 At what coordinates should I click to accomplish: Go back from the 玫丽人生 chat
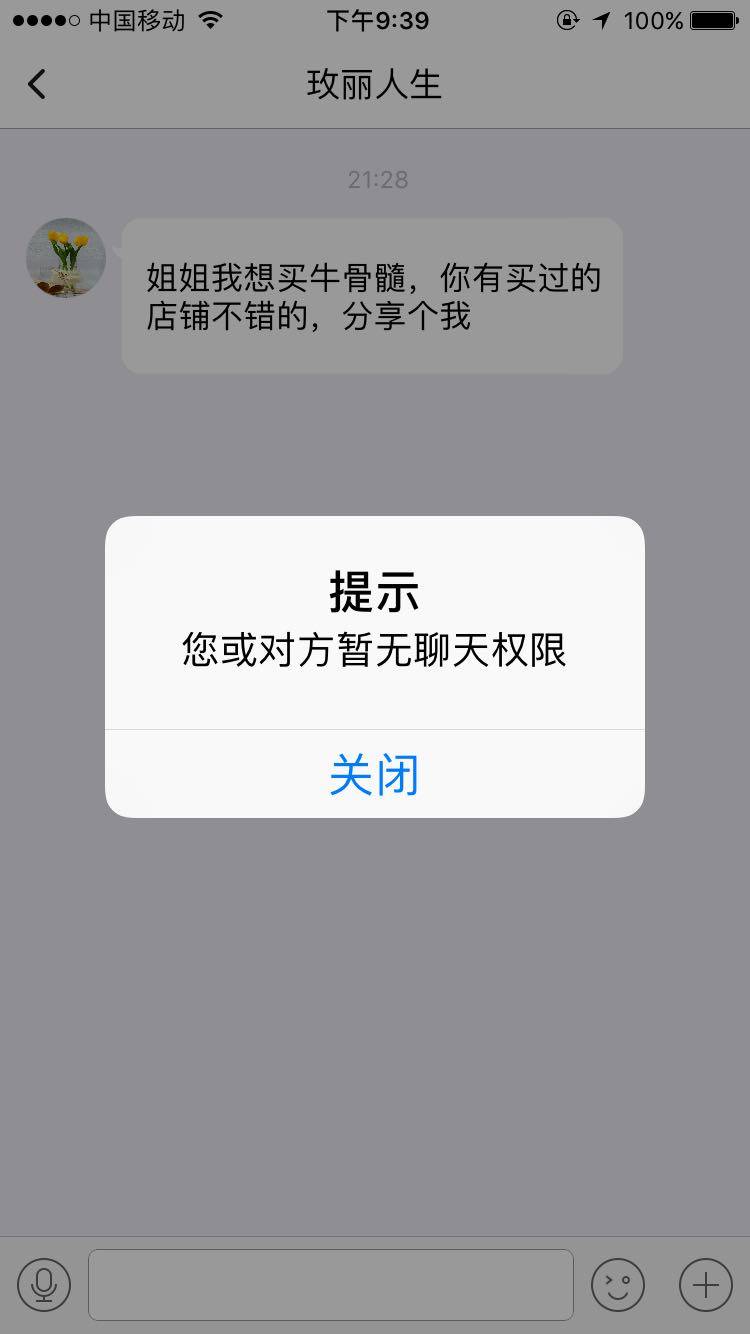click(37, 84)
